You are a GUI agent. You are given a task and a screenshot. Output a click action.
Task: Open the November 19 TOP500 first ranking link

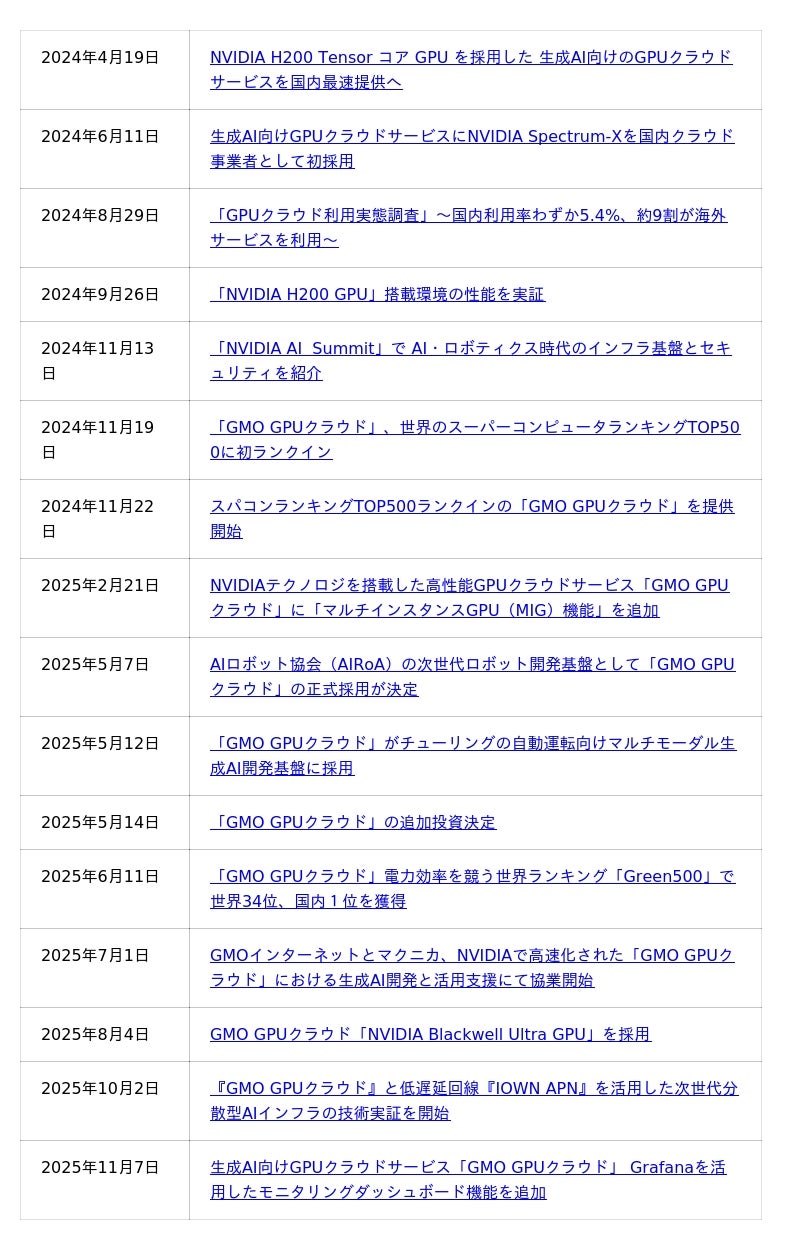pos(474,428)
